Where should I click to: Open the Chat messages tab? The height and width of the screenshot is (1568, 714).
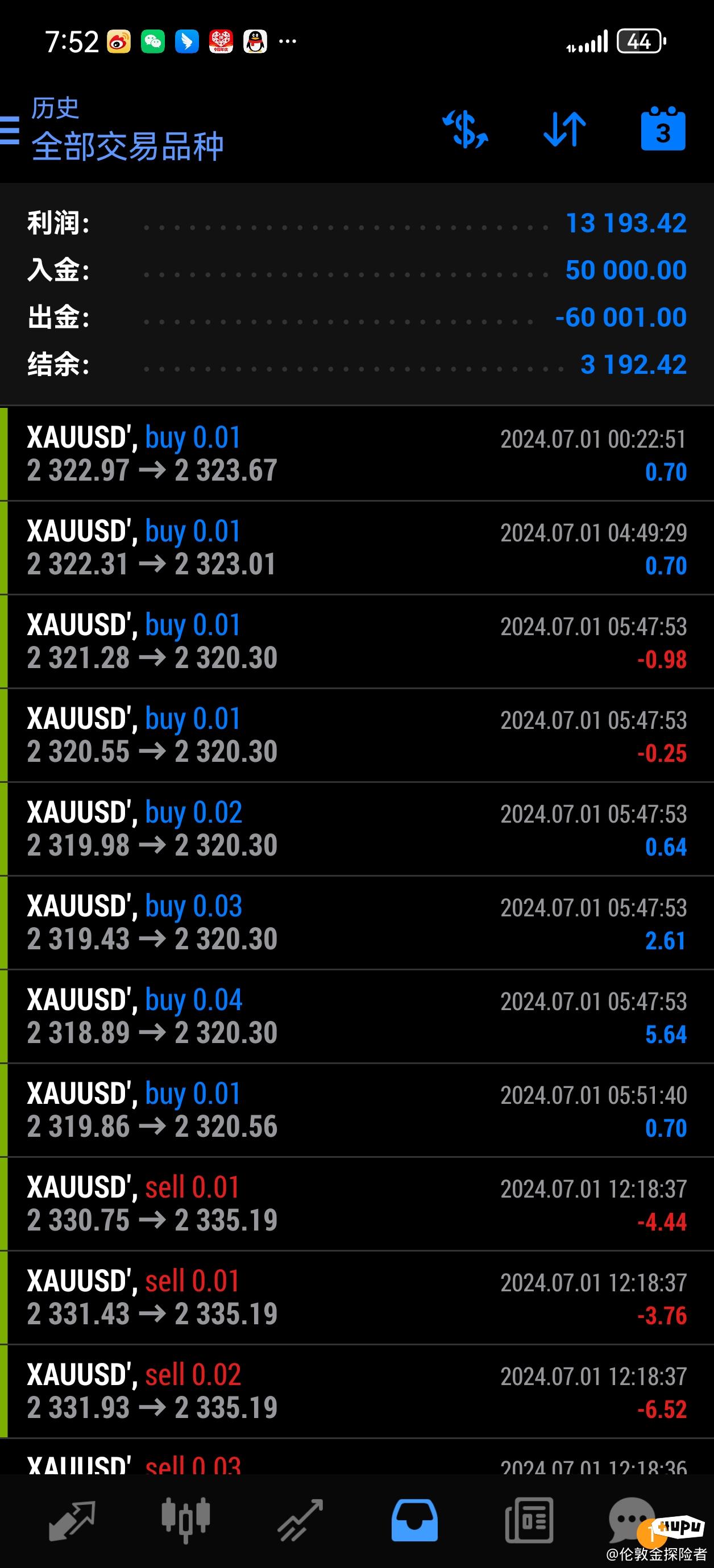click(x=631, y=1519)
